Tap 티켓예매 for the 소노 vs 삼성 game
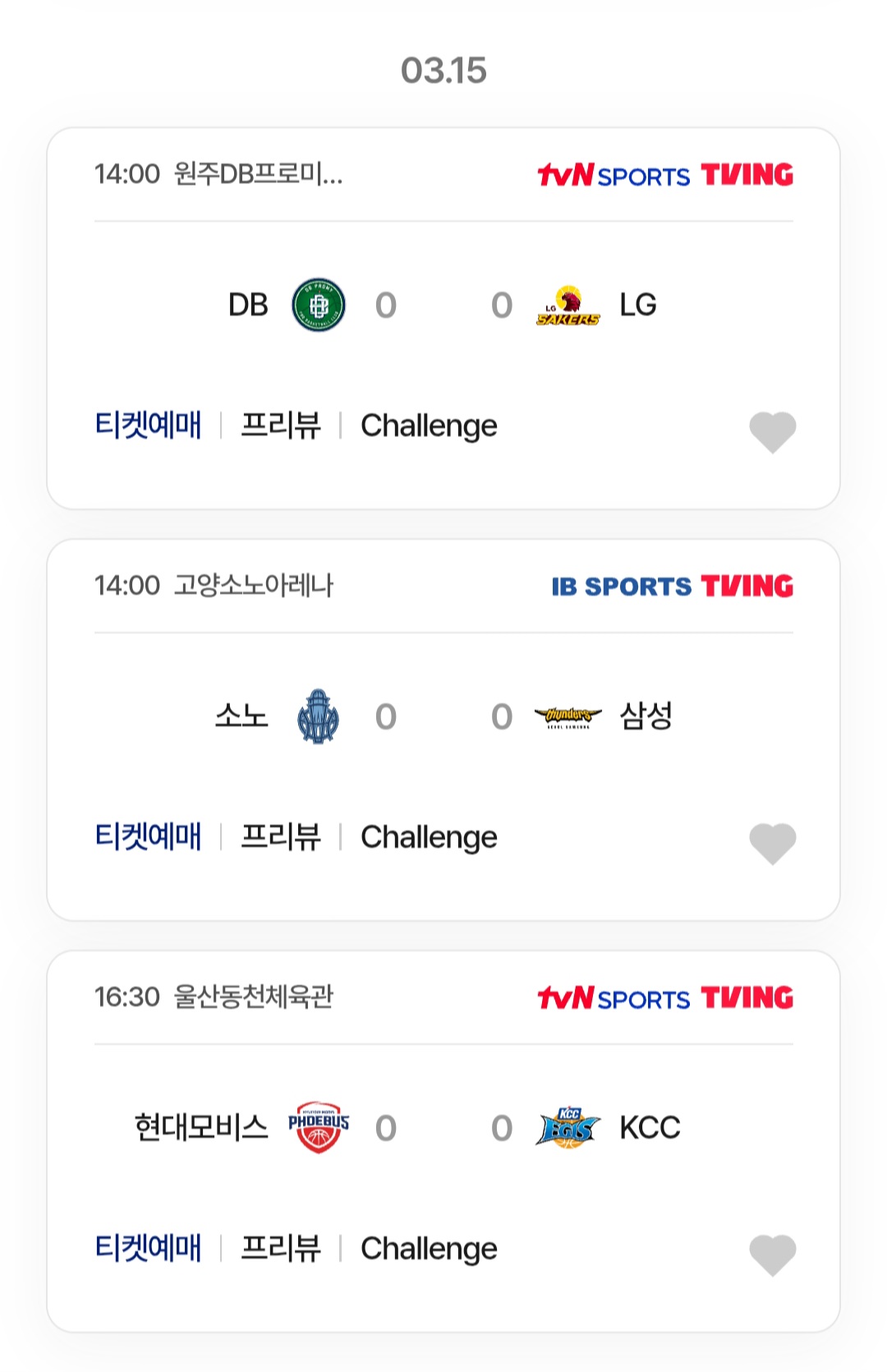Viewport: 887px width, 1372px height. pyautogui.click(x=149, y=837)
